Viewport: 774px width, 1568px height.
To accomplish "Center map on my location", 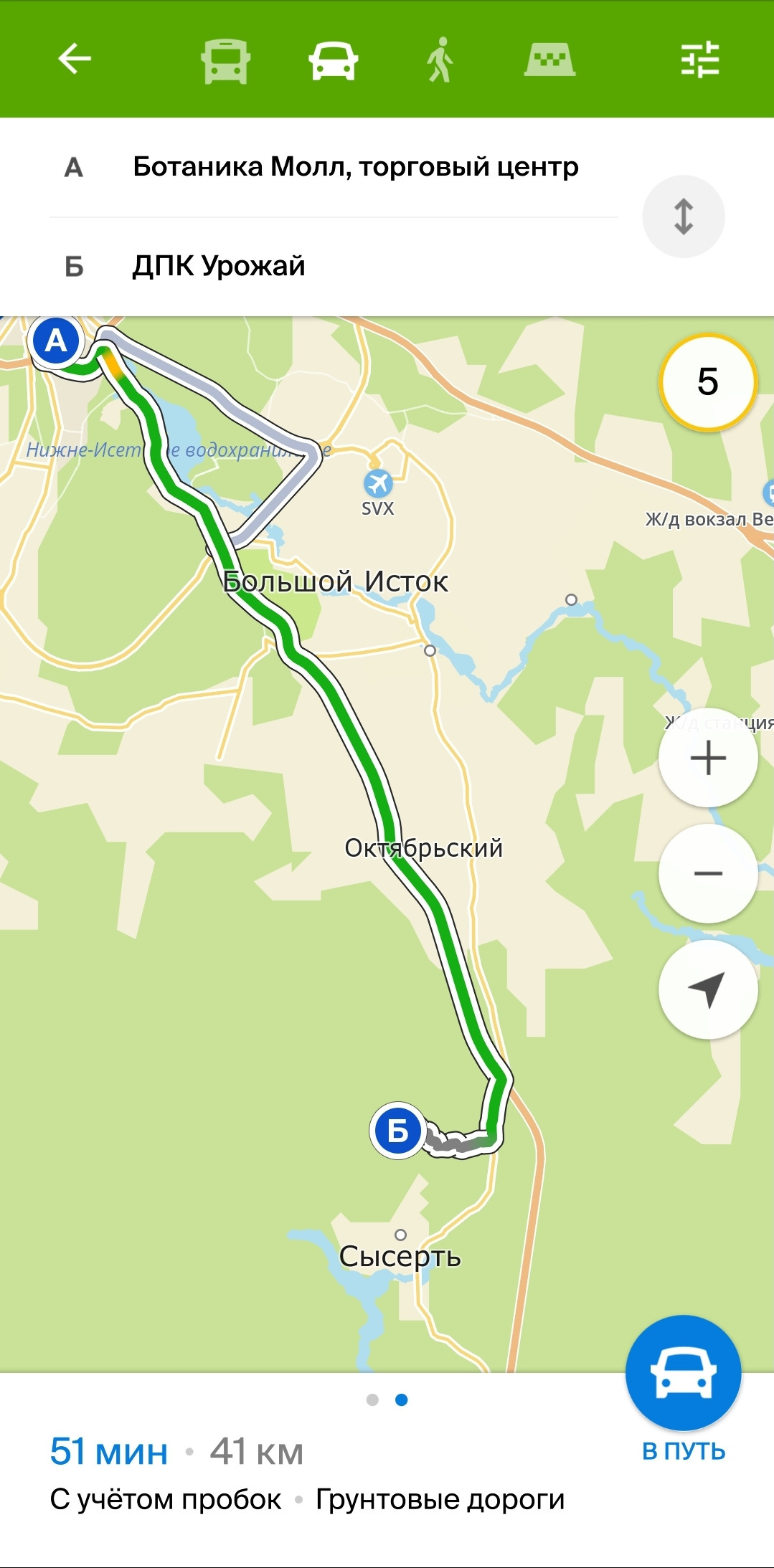I will tap(707, 989).
